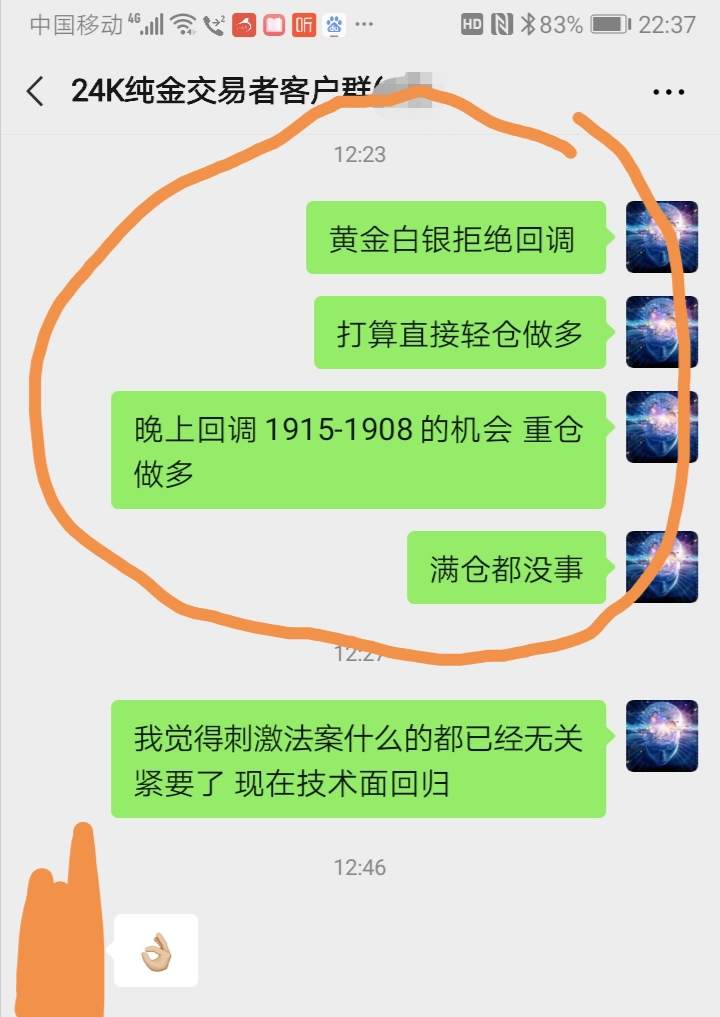Open avatar beside 我觉得刺激法案 message
This screenshot has width=720, height=1017.
coord(661,736)
